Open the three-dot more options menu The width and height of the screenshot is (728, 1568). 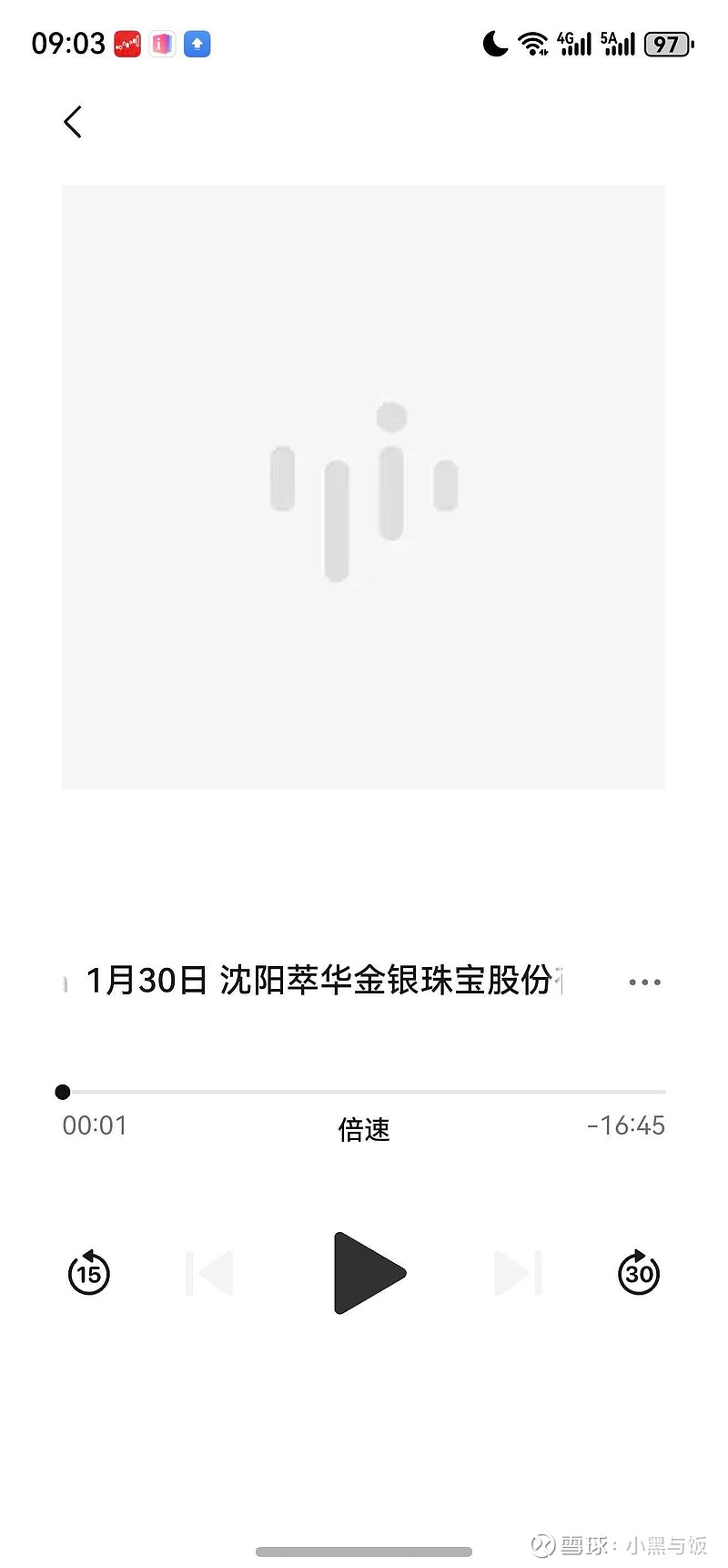(644, 983)
